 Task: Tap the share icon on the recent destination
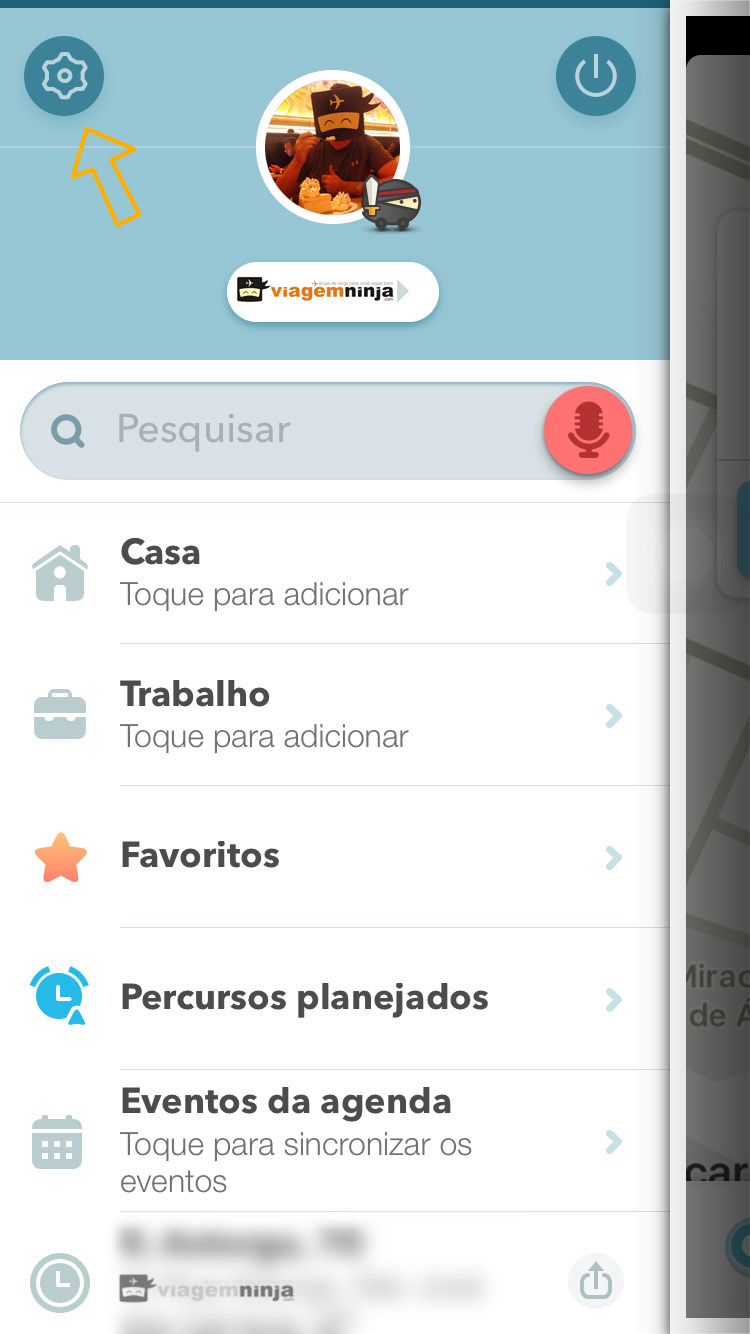tap(596, 1281)
